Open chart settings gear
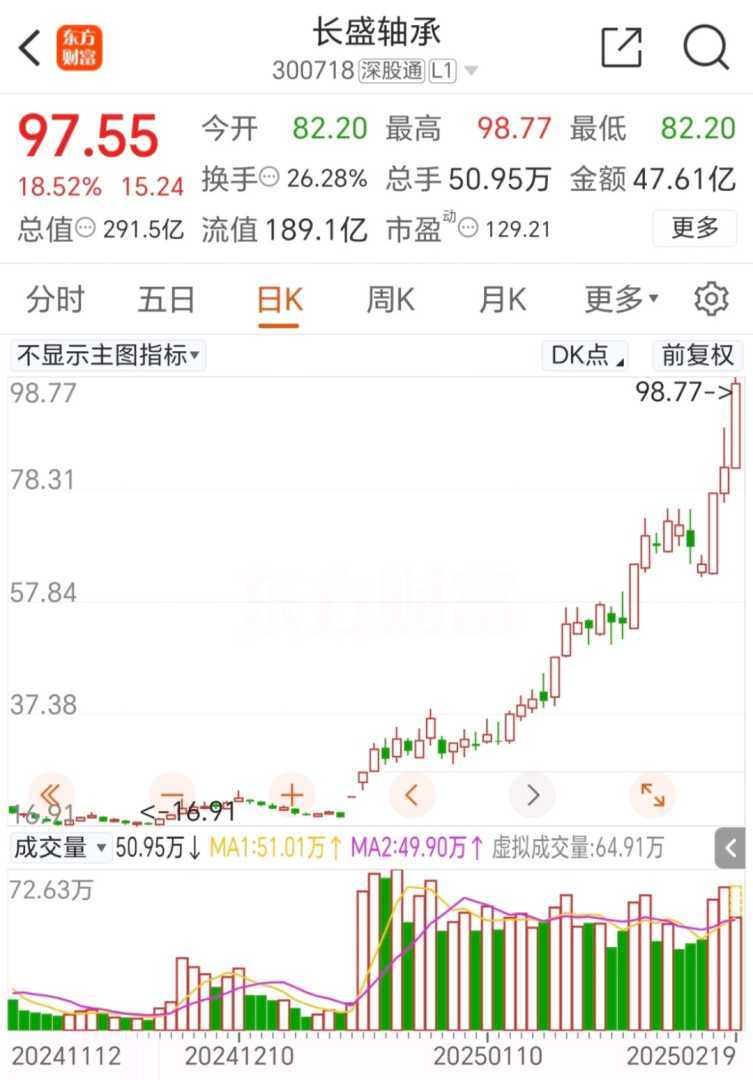Image resolution: width=753 pixels, height=1080 pixels. (711, 299)
